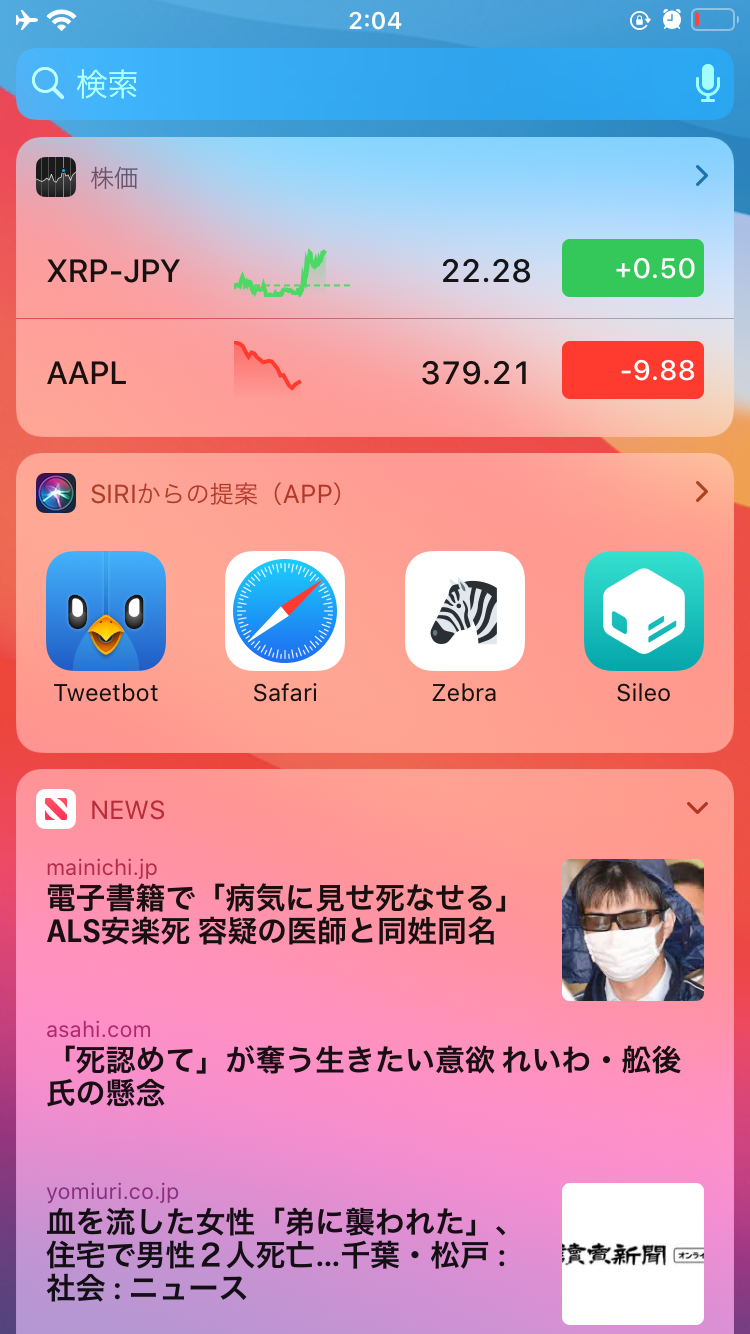
Task: Expand the 株価 stocks widget
Action: 701,177
